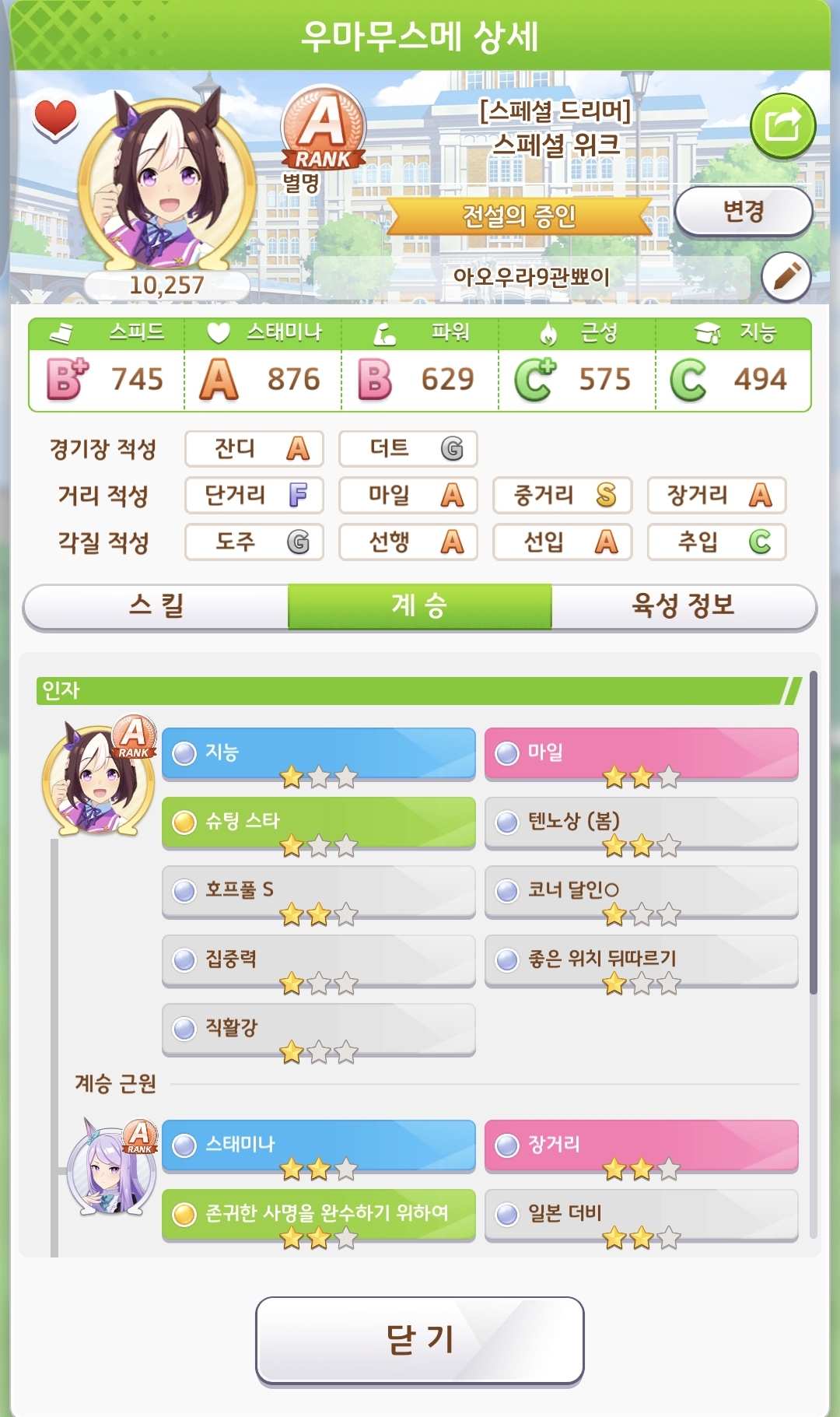Tap the 텐노상 (봄) factor
The height and width of the screenshot is (1417, 840).
click(x=641, y=822)
